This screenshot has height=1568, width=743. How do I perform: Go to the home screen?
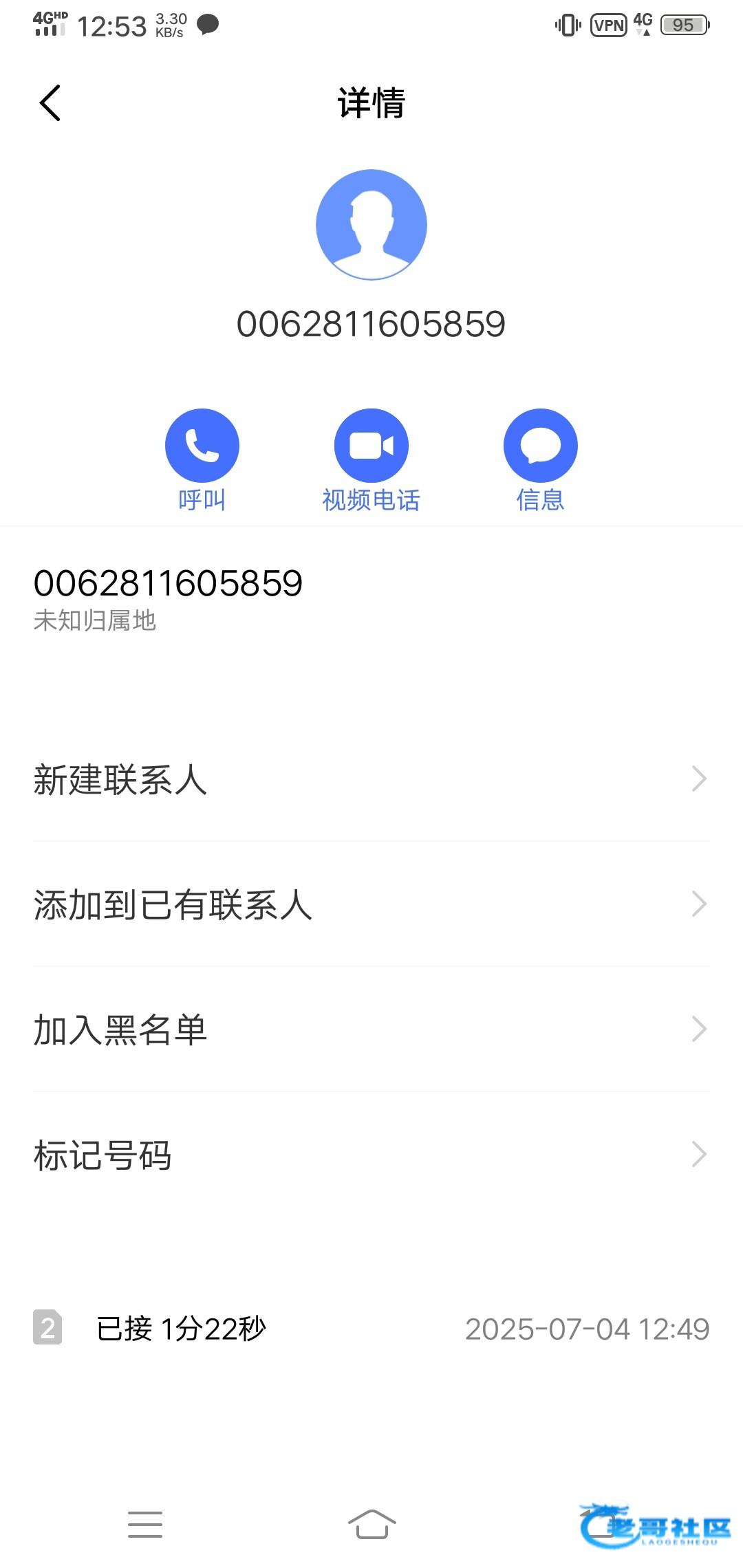click(371, 1525)
